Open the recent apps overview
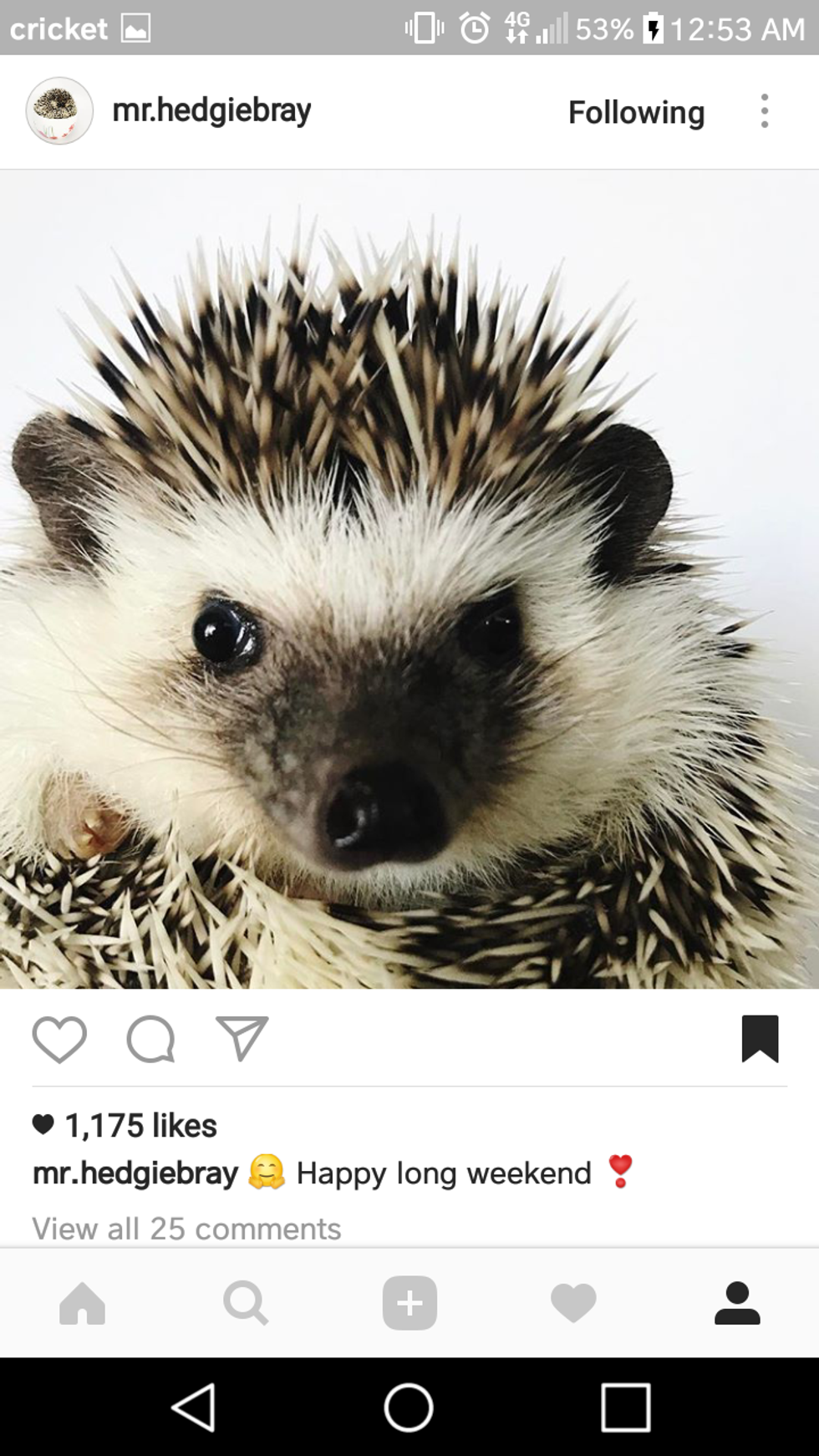The image size is (819, 1456). pos(625,1408)
